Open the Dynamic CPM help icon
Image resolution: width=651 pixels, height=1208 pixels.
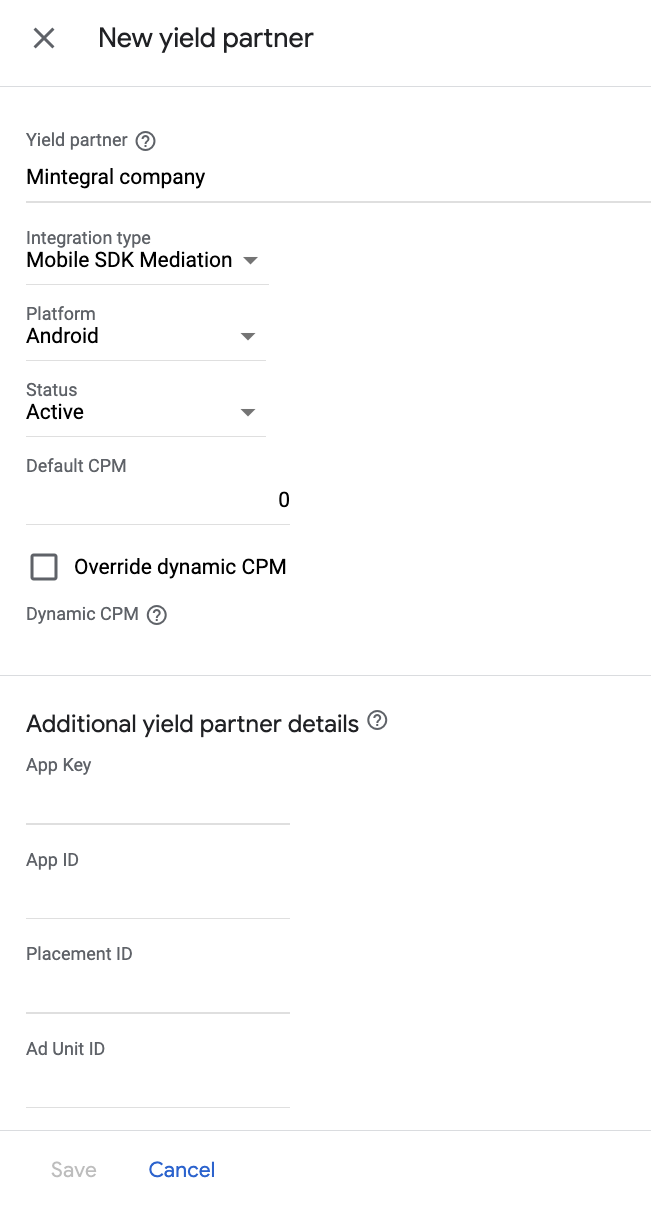click(157, 615)
